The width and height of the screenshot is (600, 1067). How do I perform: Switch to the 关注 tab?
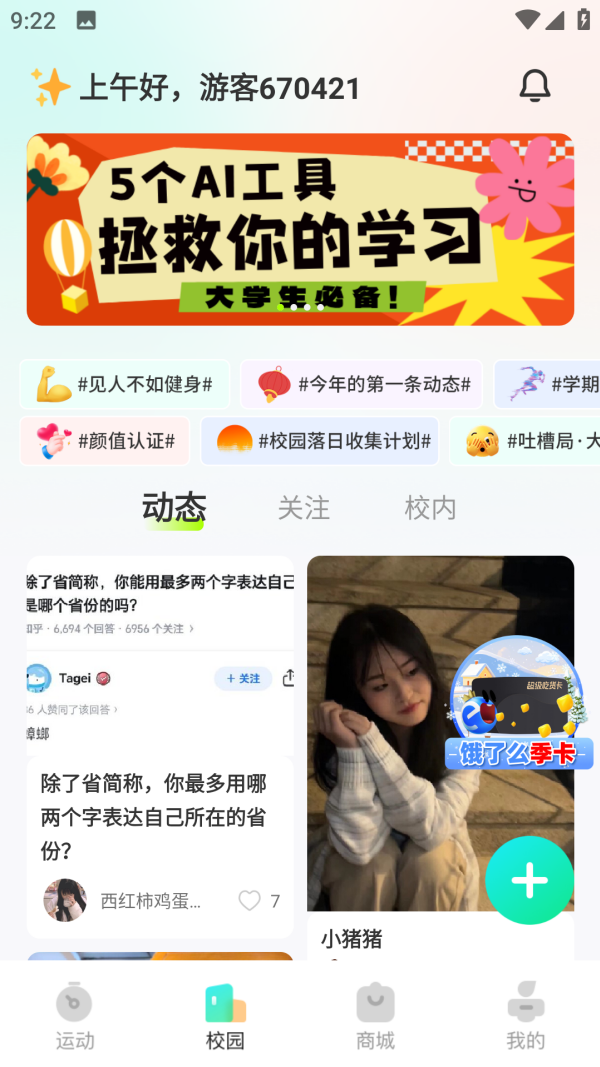303,508
